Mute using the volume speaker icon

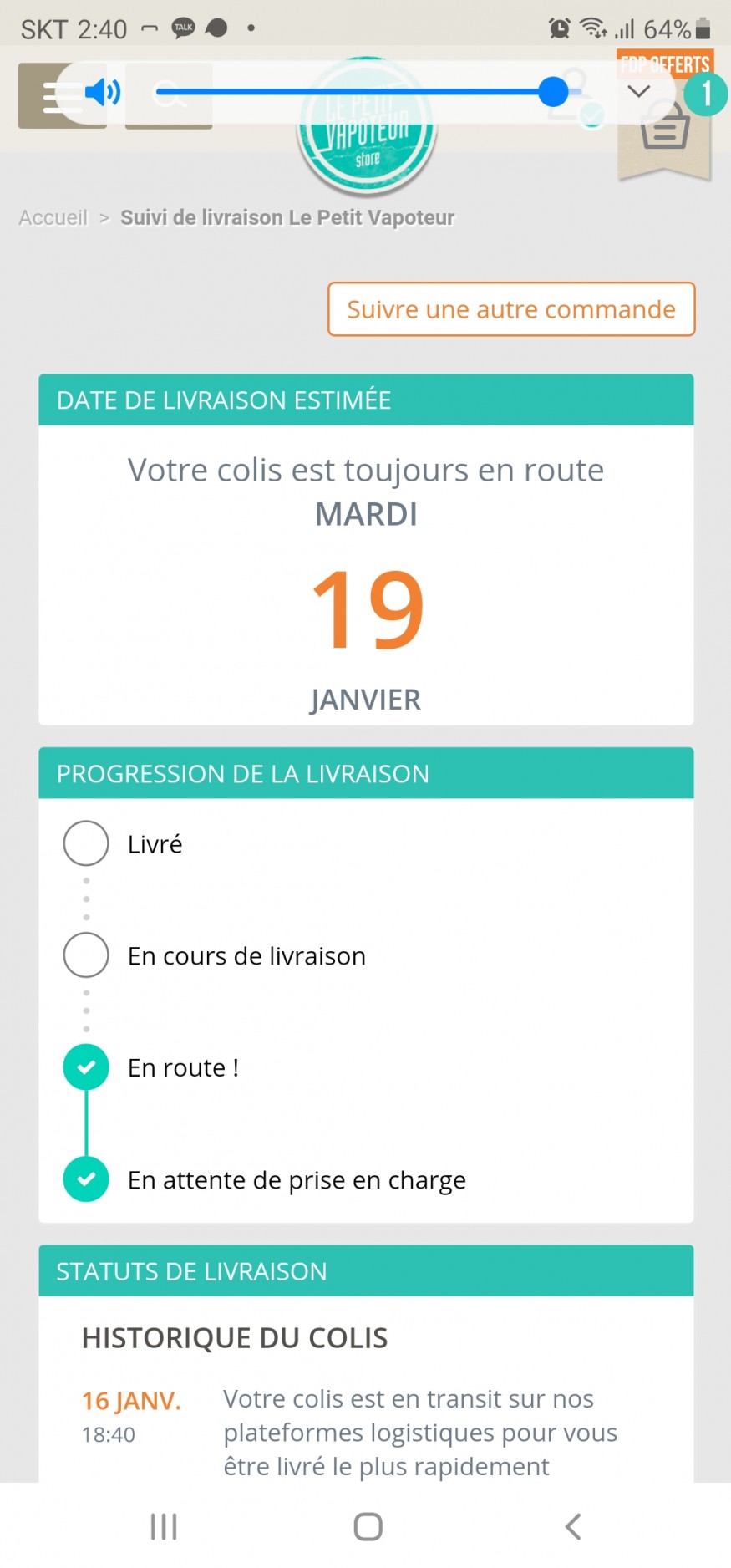click(x=103, y=92)
